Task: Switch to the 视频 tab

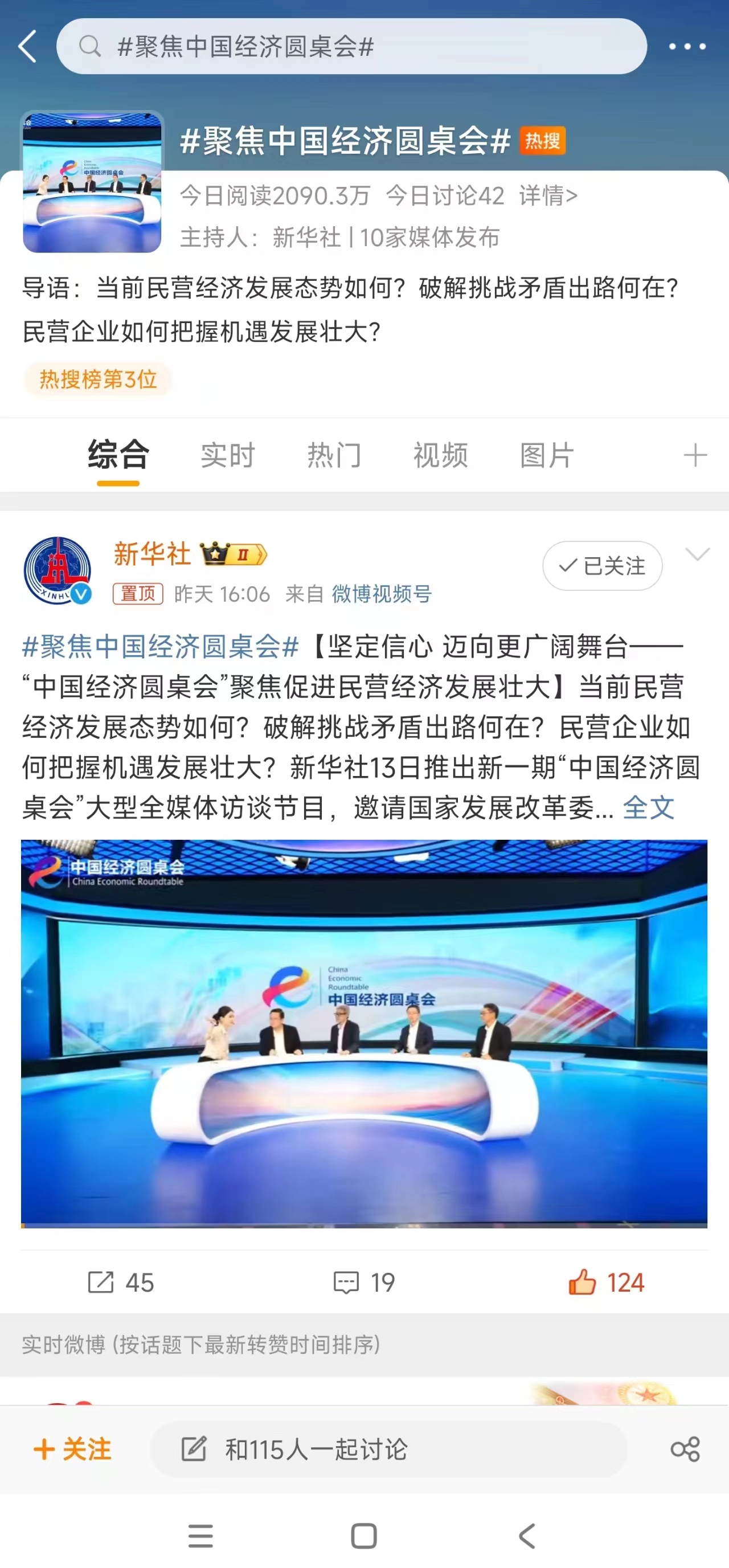Action: point(441,455)
